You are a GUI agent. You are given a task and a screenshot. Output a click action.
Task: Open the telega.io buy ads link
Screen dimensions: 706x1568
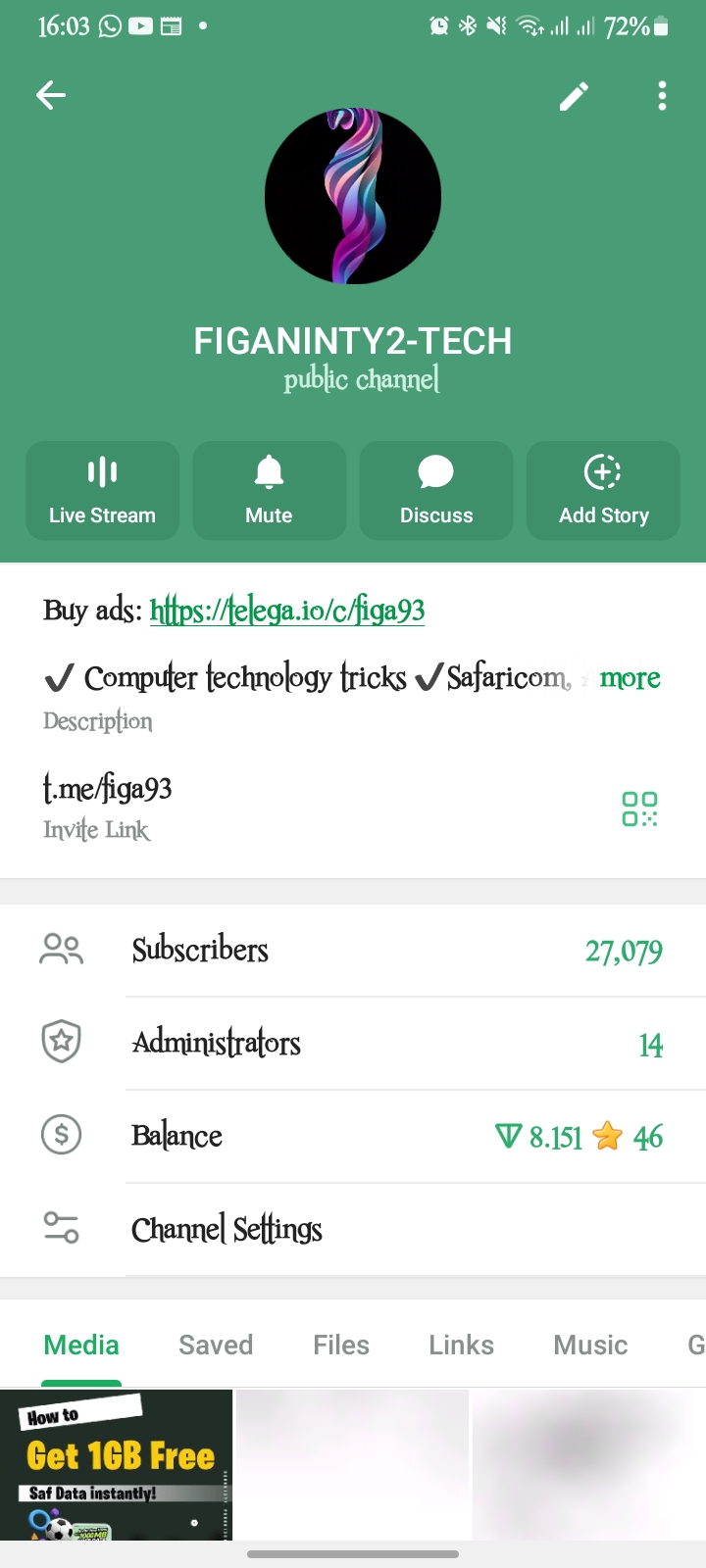[287, 612]
